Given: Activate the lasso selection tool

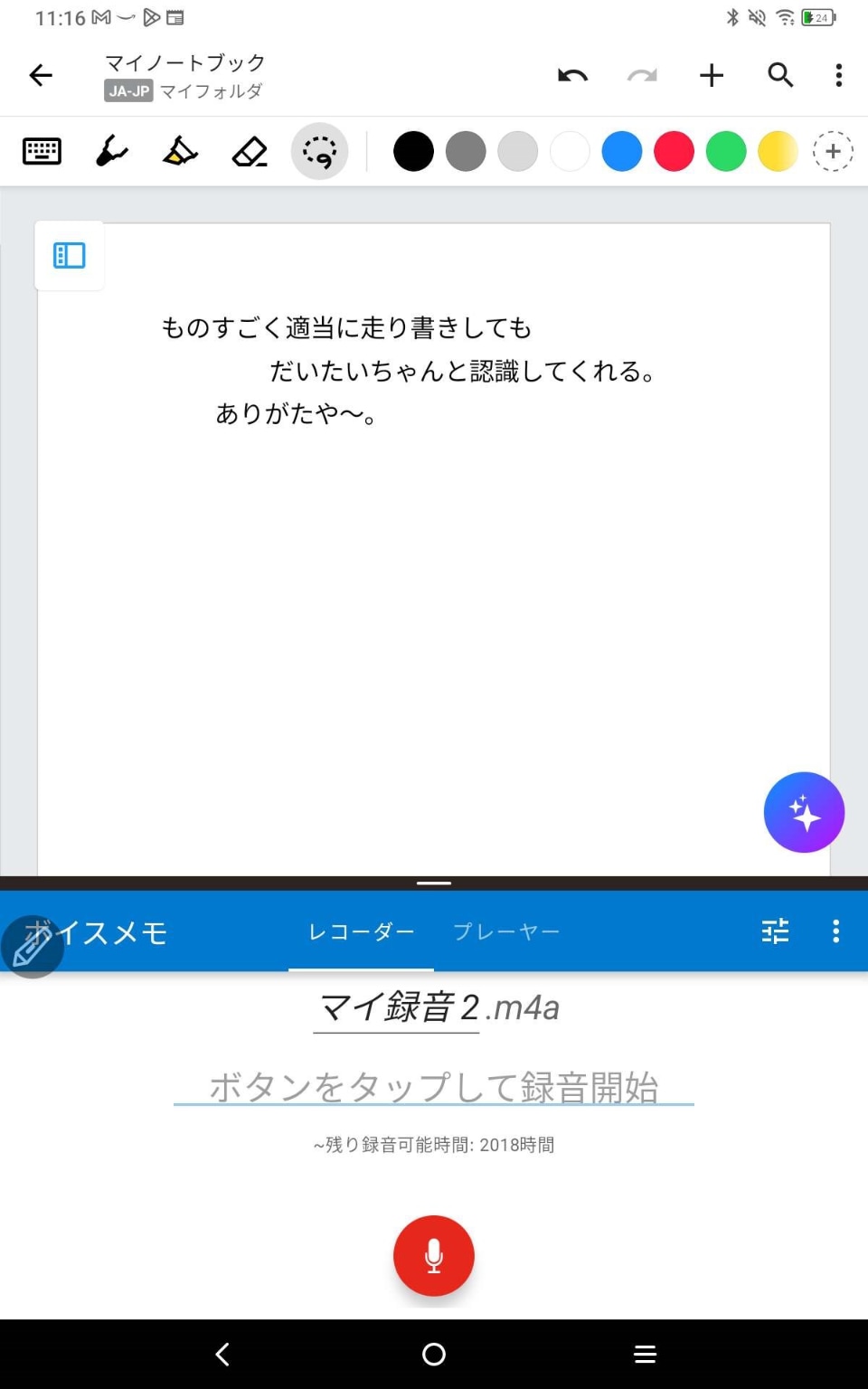Looking at the screenshot, I should pos(319,151).
